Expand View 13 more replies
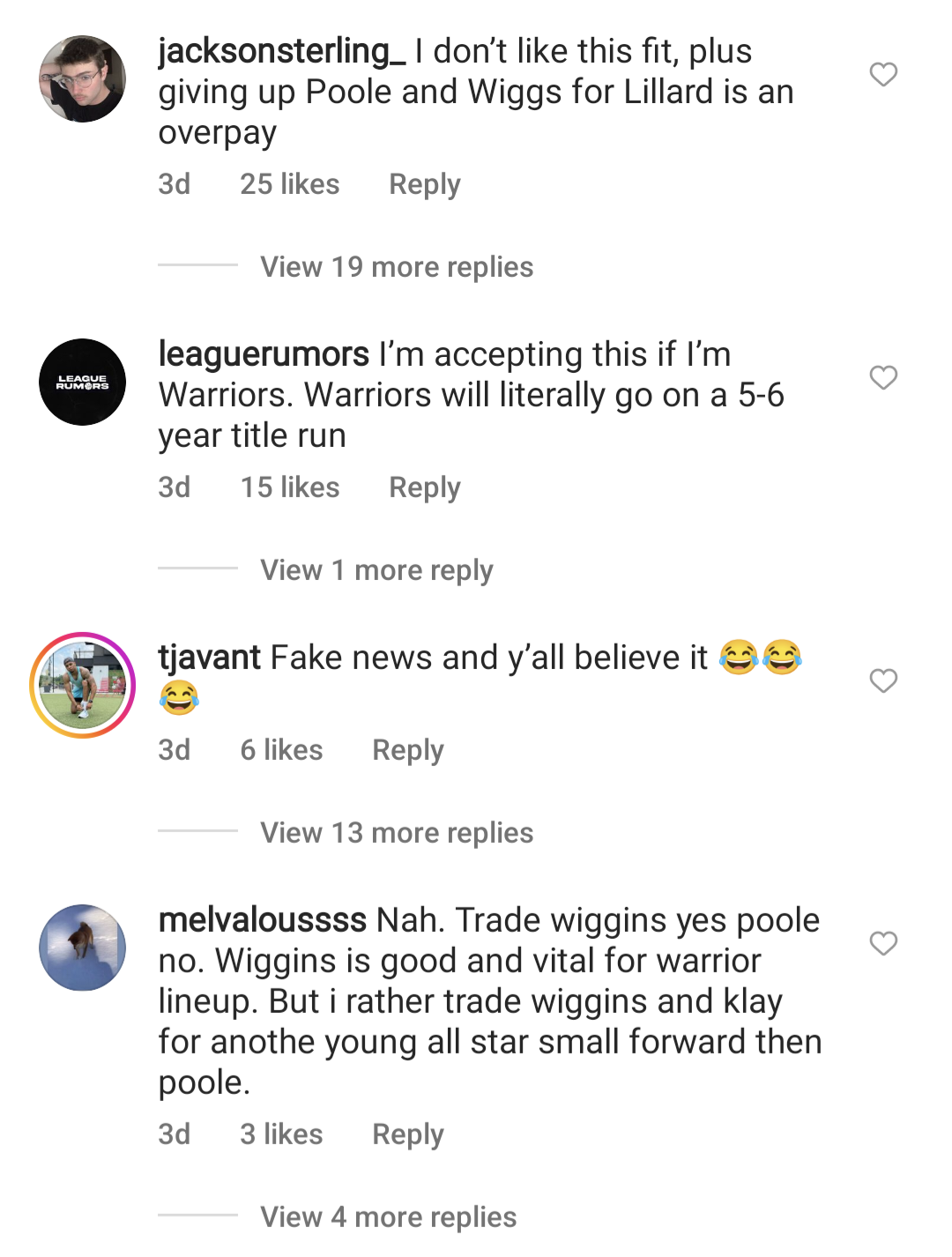952x1257 pixels. point(397,833)
